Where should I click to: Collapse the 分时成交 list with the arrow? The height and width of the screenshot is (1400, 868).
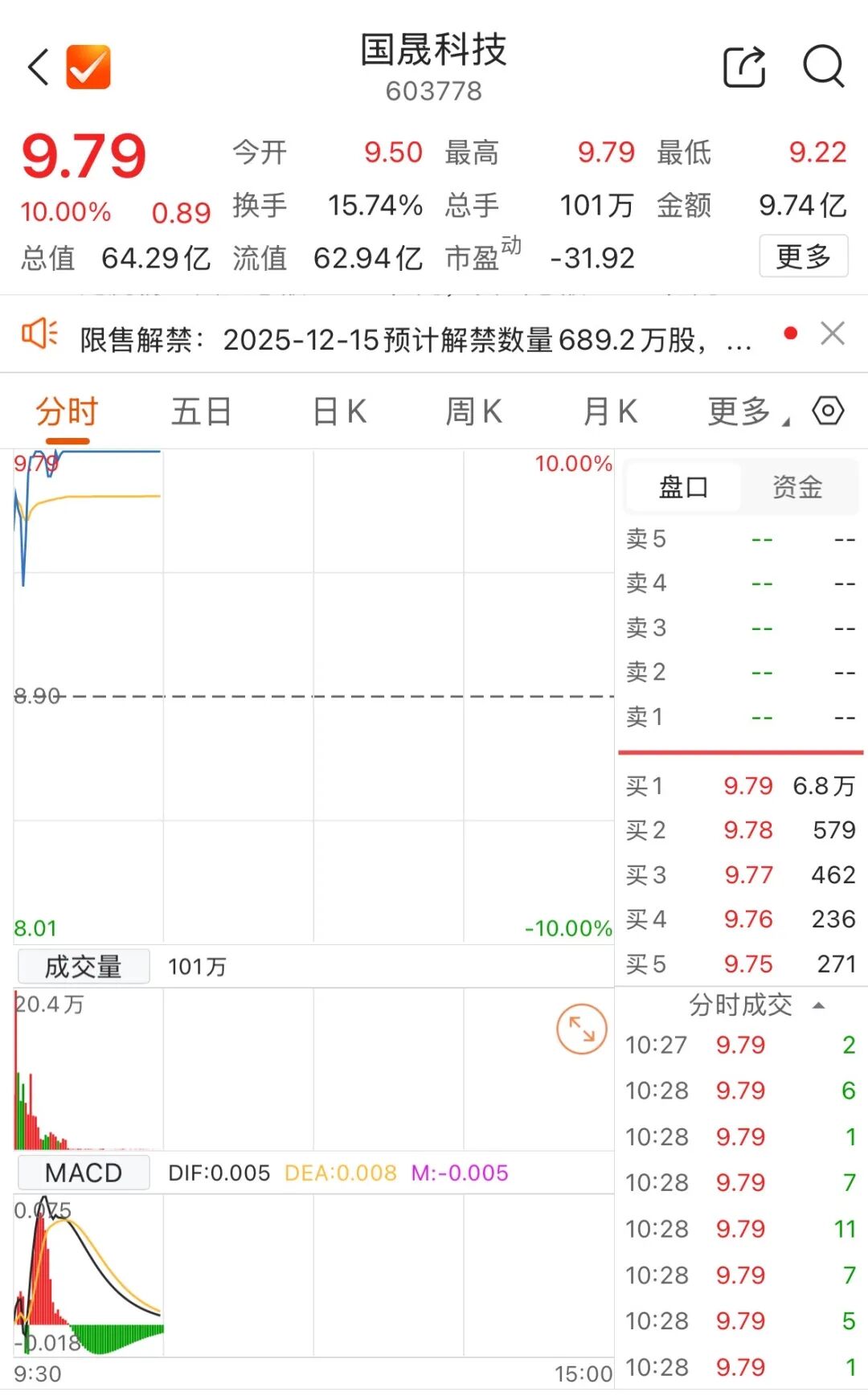(x=820, y=1004)
